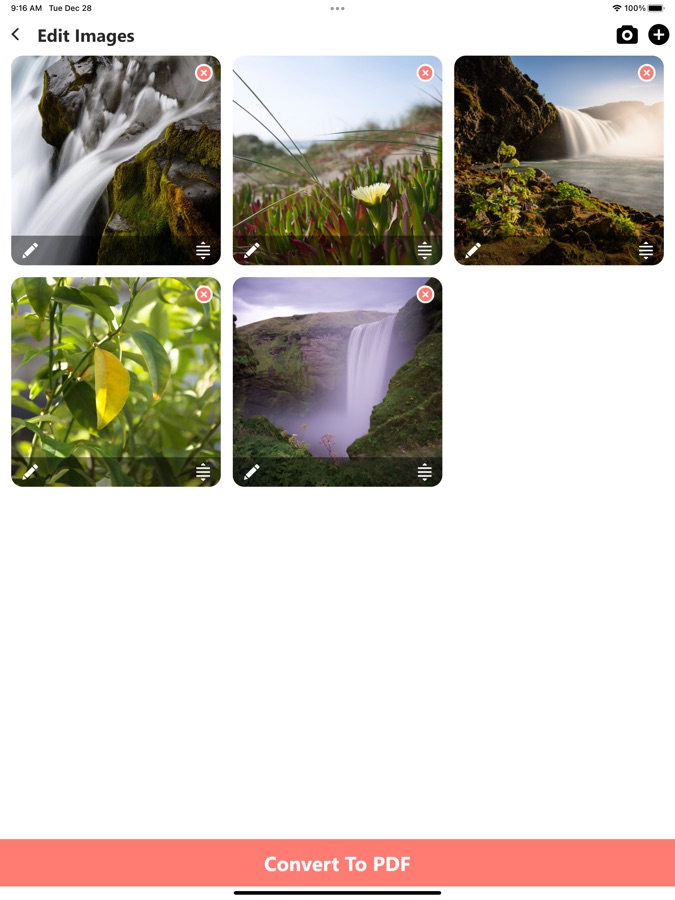This screenshot has width=675, height=900.
Task: Remove the rocky stream waterfall image
Action: click(204, 73)
